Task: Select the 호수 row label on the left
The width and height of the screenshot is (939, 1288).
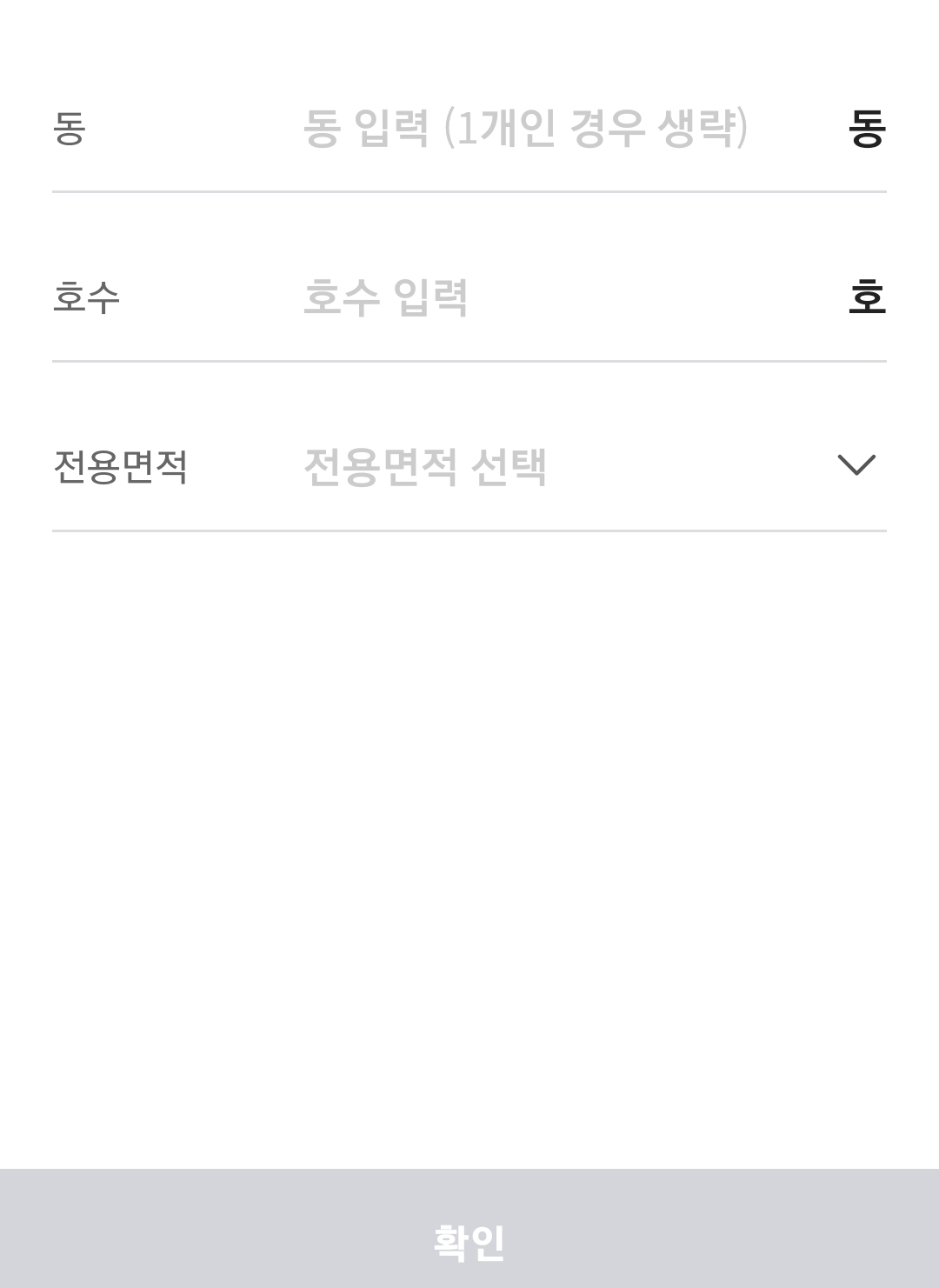Action: (x=83, y=297)
